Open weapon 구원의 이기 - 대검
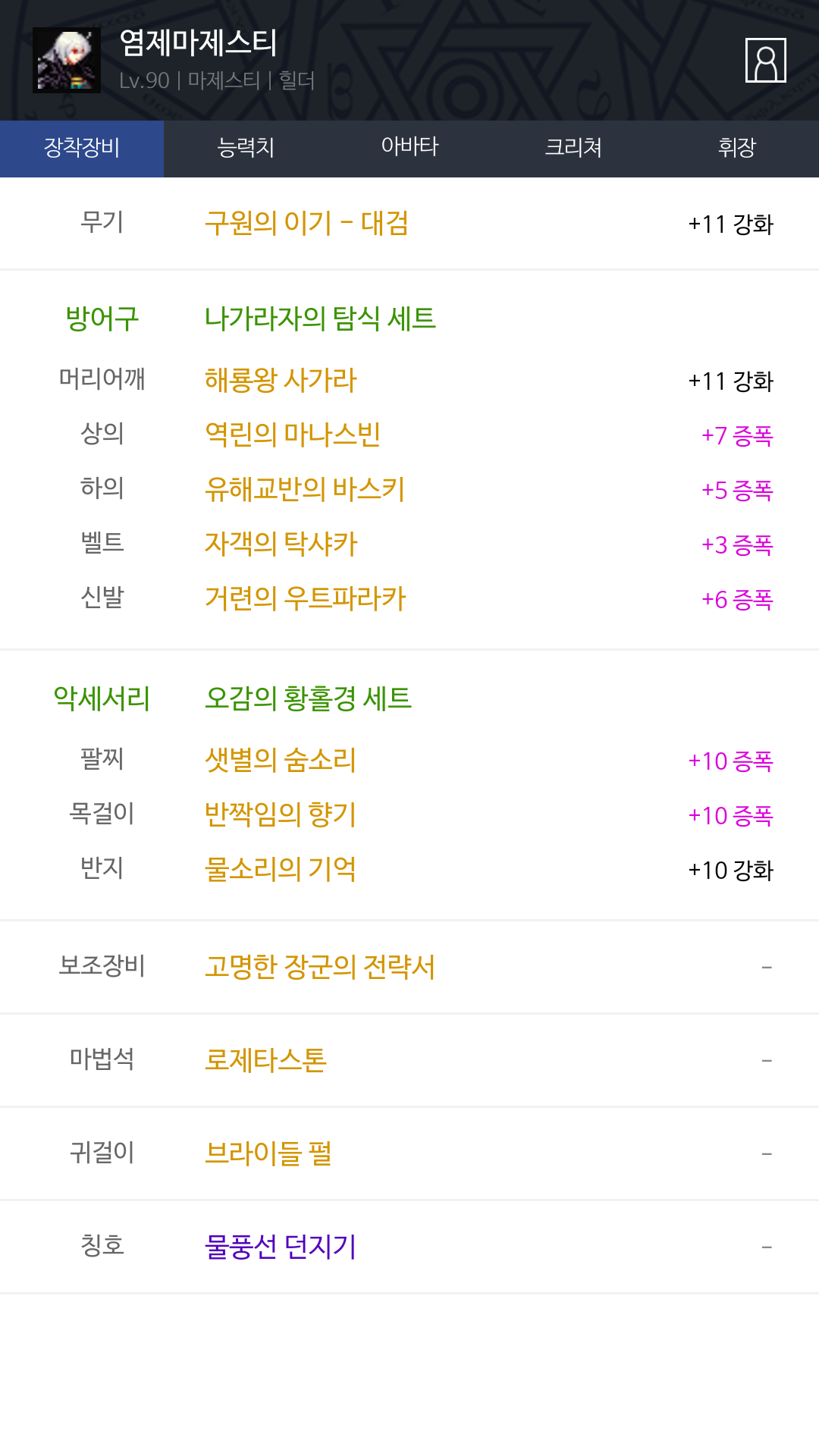 306,223
